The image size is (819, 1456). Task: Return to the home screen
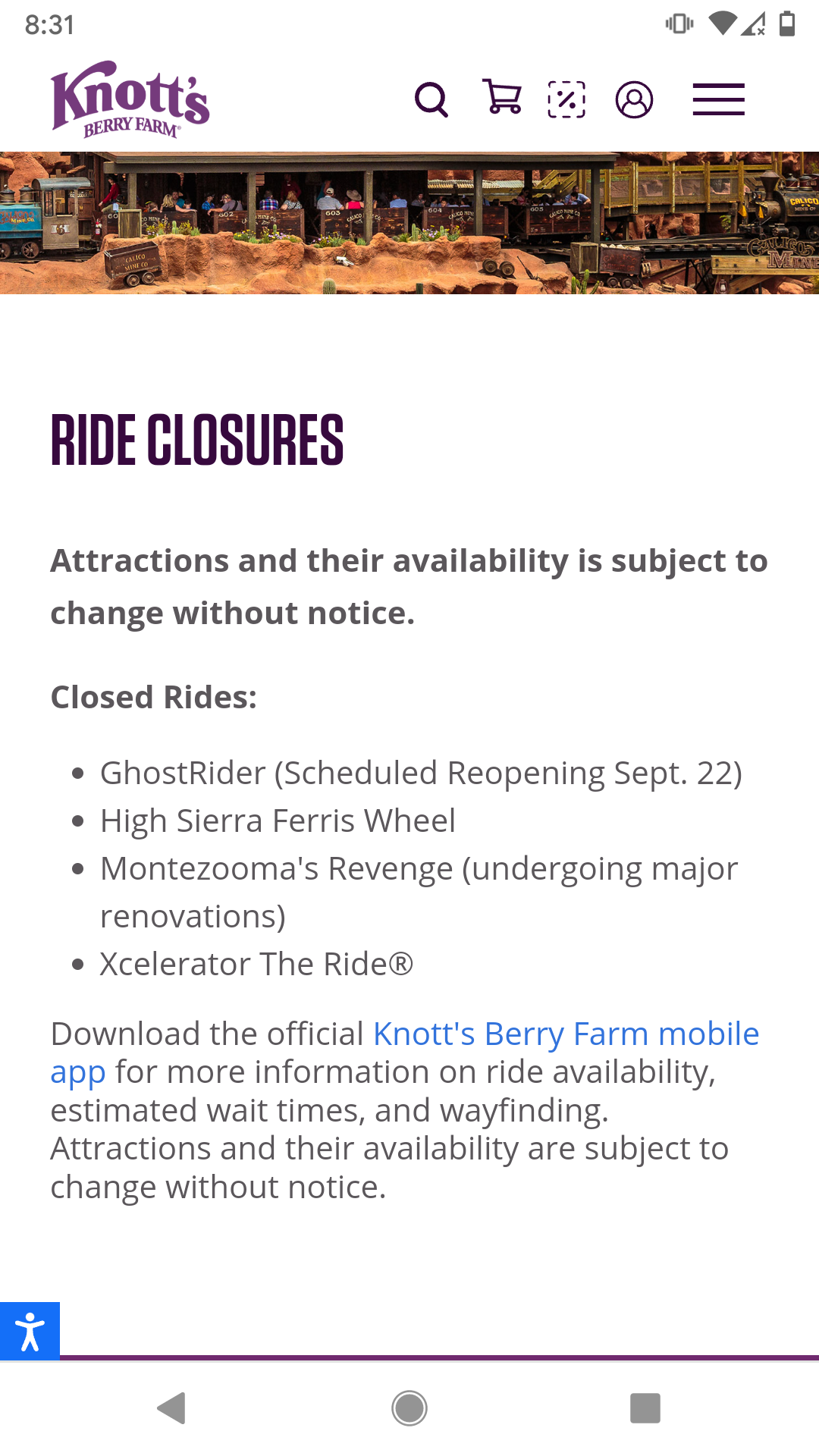409,1408
